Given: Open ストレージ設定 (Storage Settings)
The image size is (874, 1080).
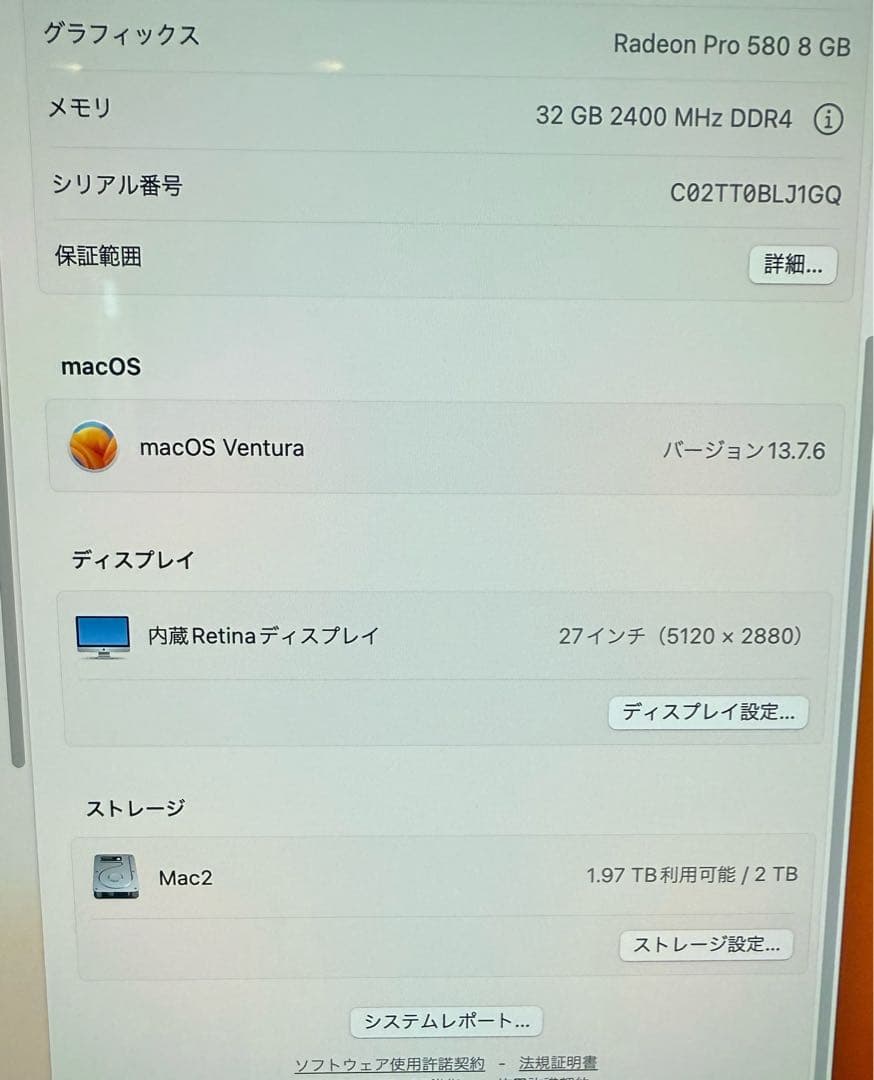Looking at the screenshot, I should [706, 944].
